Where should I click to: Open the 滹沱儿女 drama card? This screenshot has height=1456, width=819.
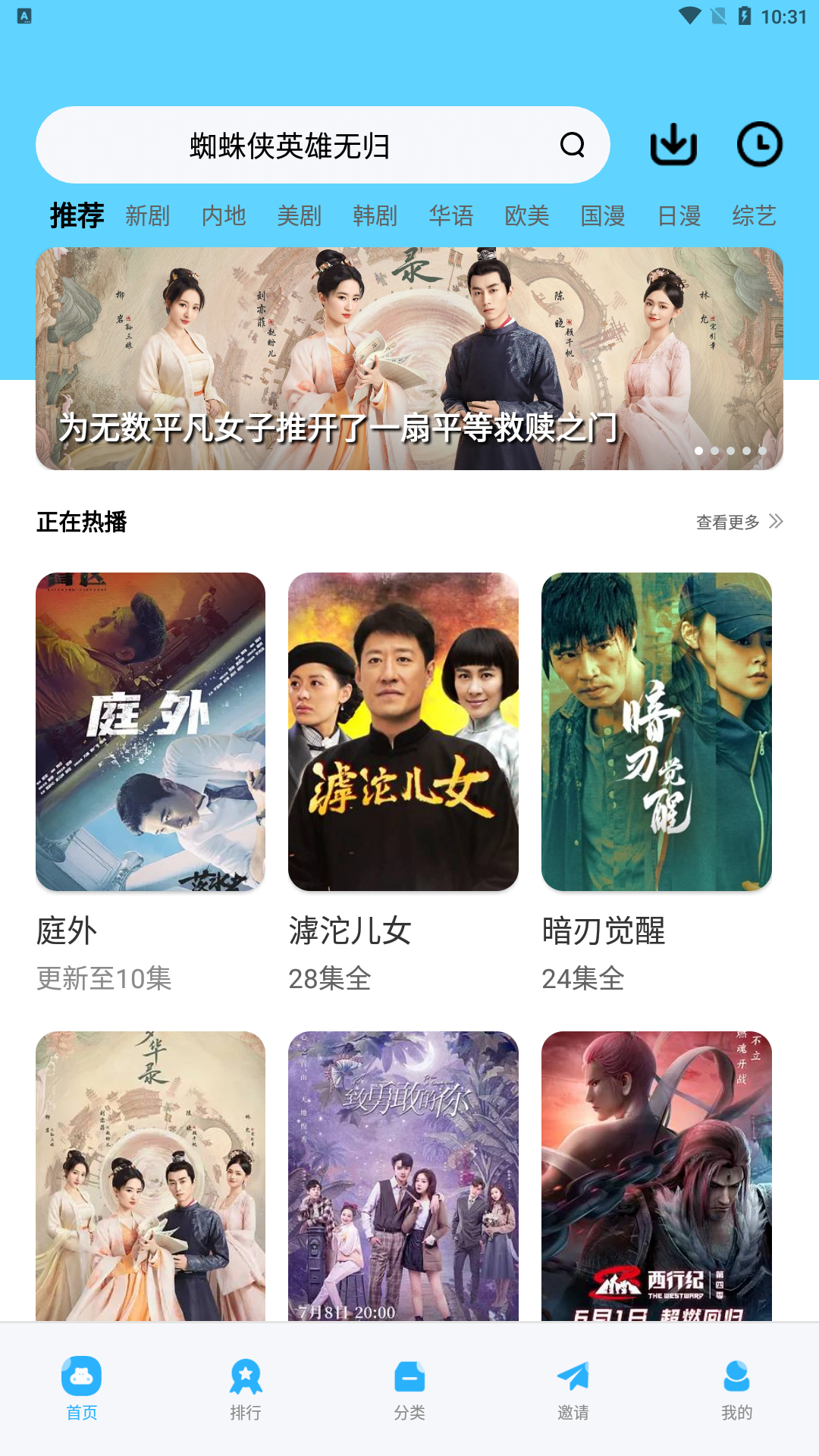coord(403,783)
